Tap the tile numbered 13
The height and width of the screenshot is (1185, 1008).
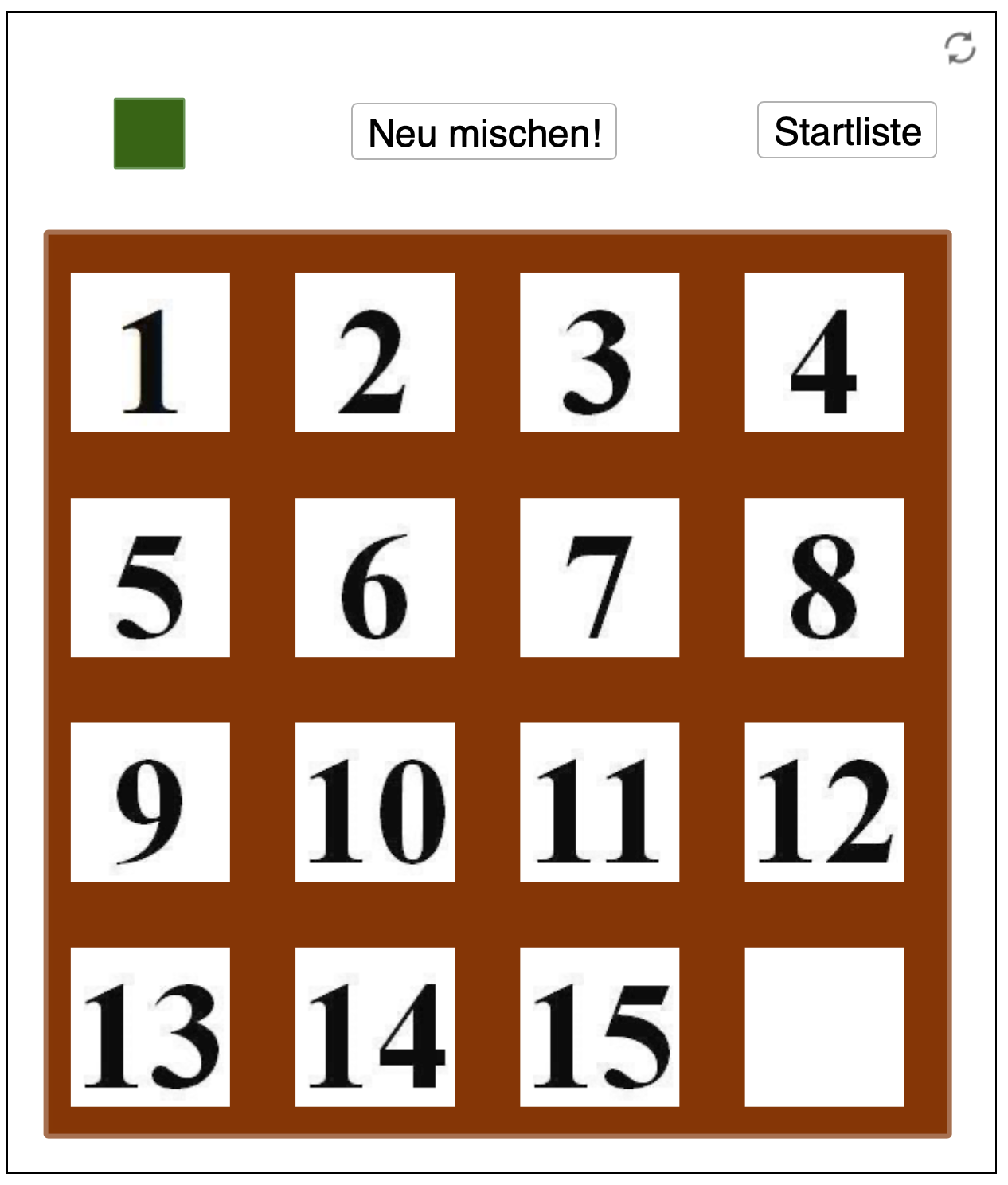coord(150,1027)
